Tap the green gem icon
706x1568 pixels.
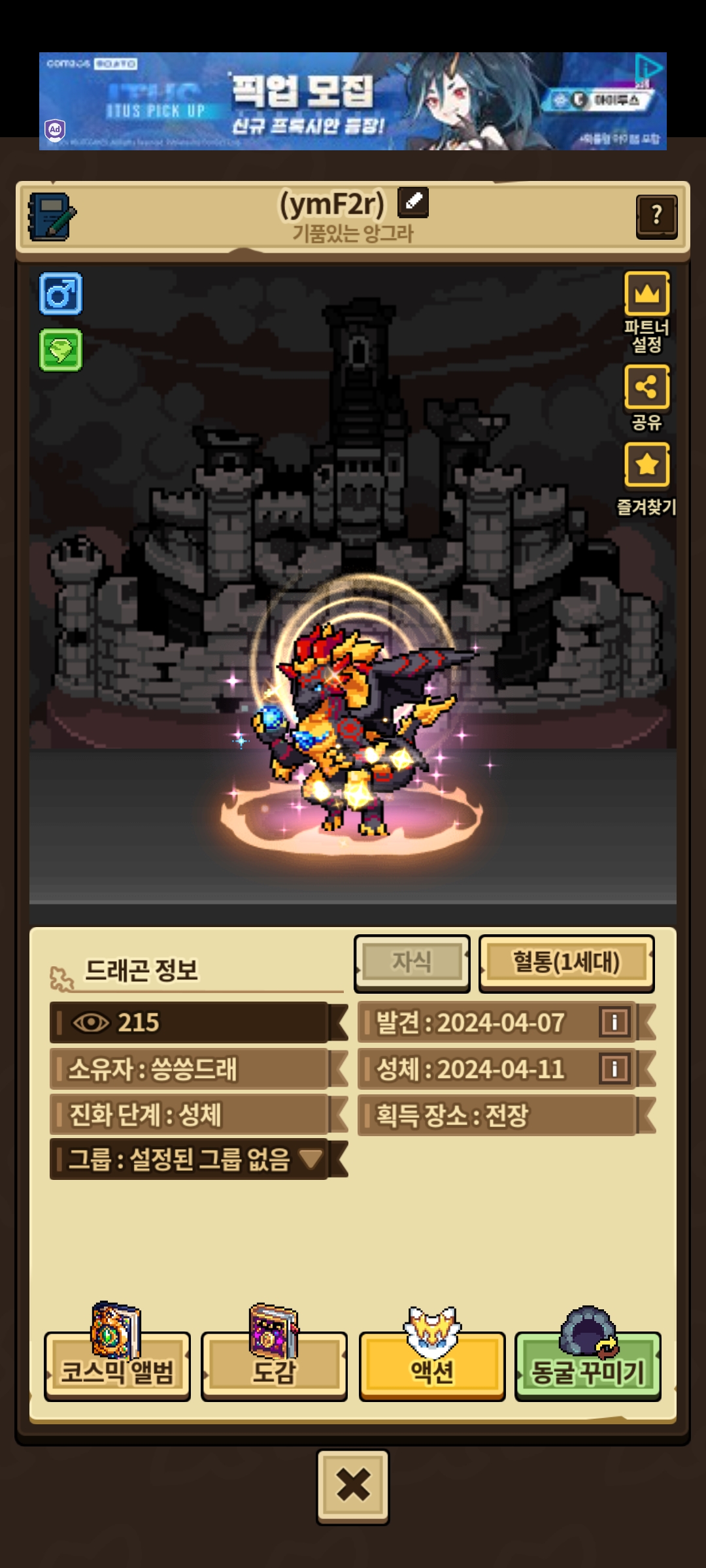[x=61, y=350]
